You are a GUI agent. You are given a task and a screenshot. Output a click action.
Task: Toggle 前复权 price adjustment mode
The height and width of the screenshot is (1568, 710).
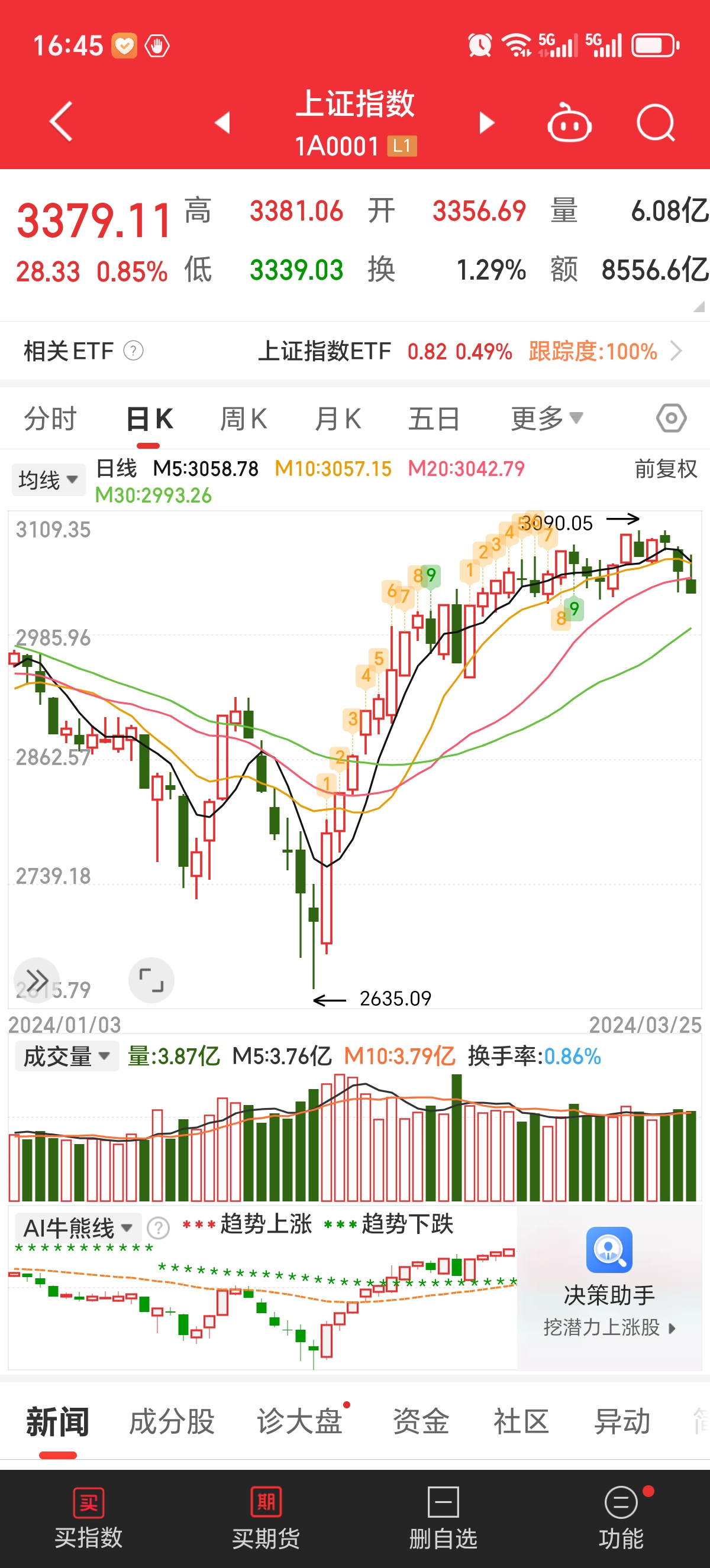pyautogui.click(x=665, y=469)
